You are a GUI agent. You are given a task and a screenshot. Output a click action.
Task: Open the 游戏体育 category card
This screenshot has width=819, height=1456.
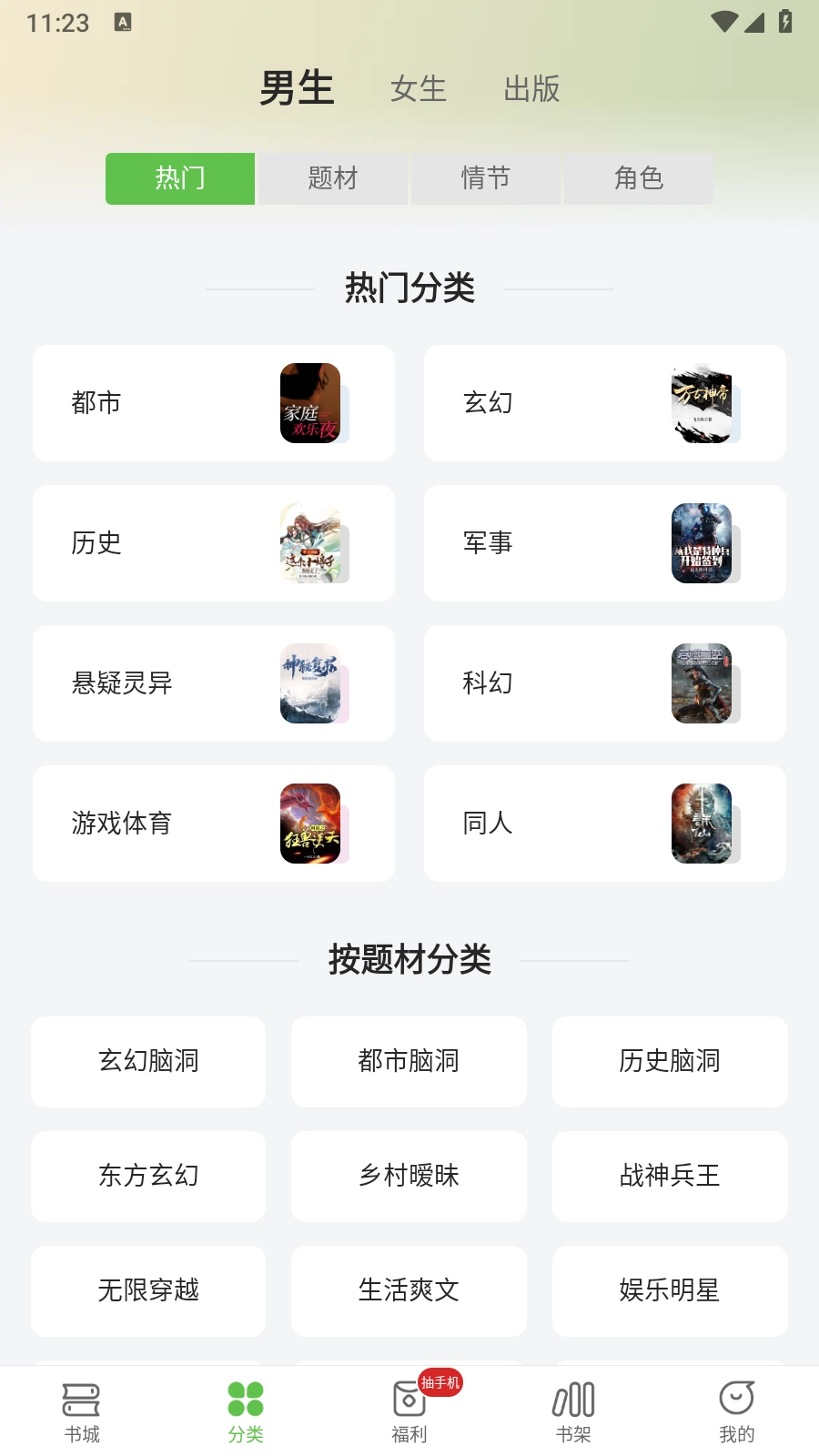click(x=214, y=824)
